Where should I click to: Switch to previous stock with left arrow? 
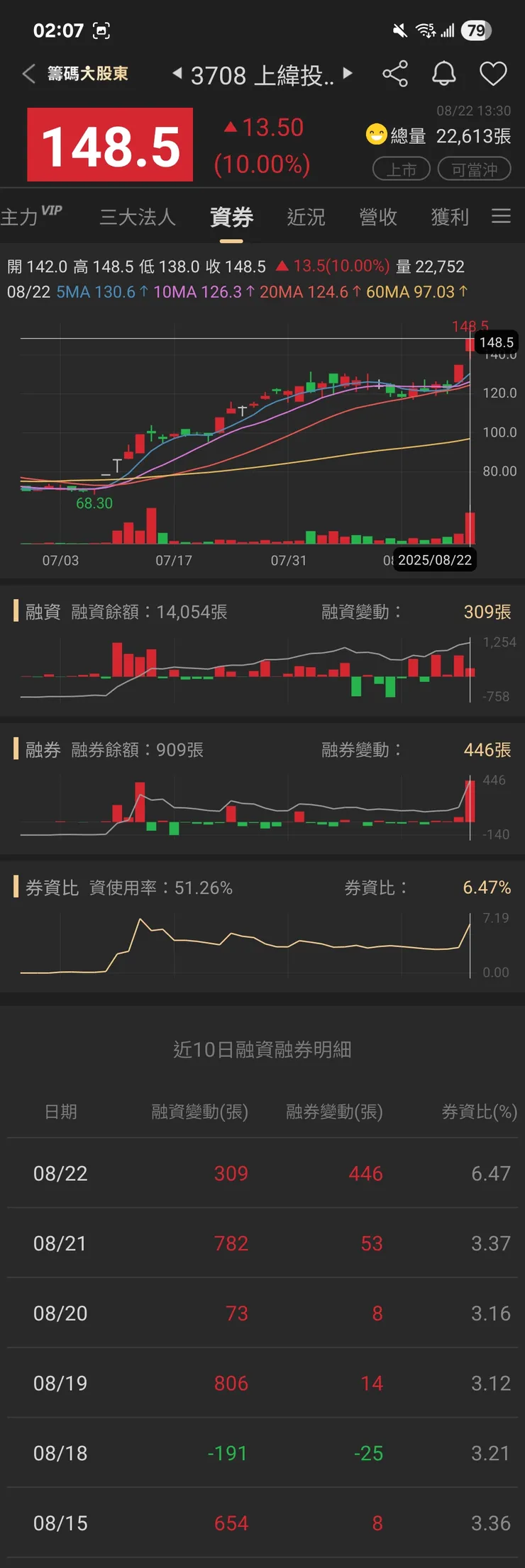click(177, 74)
